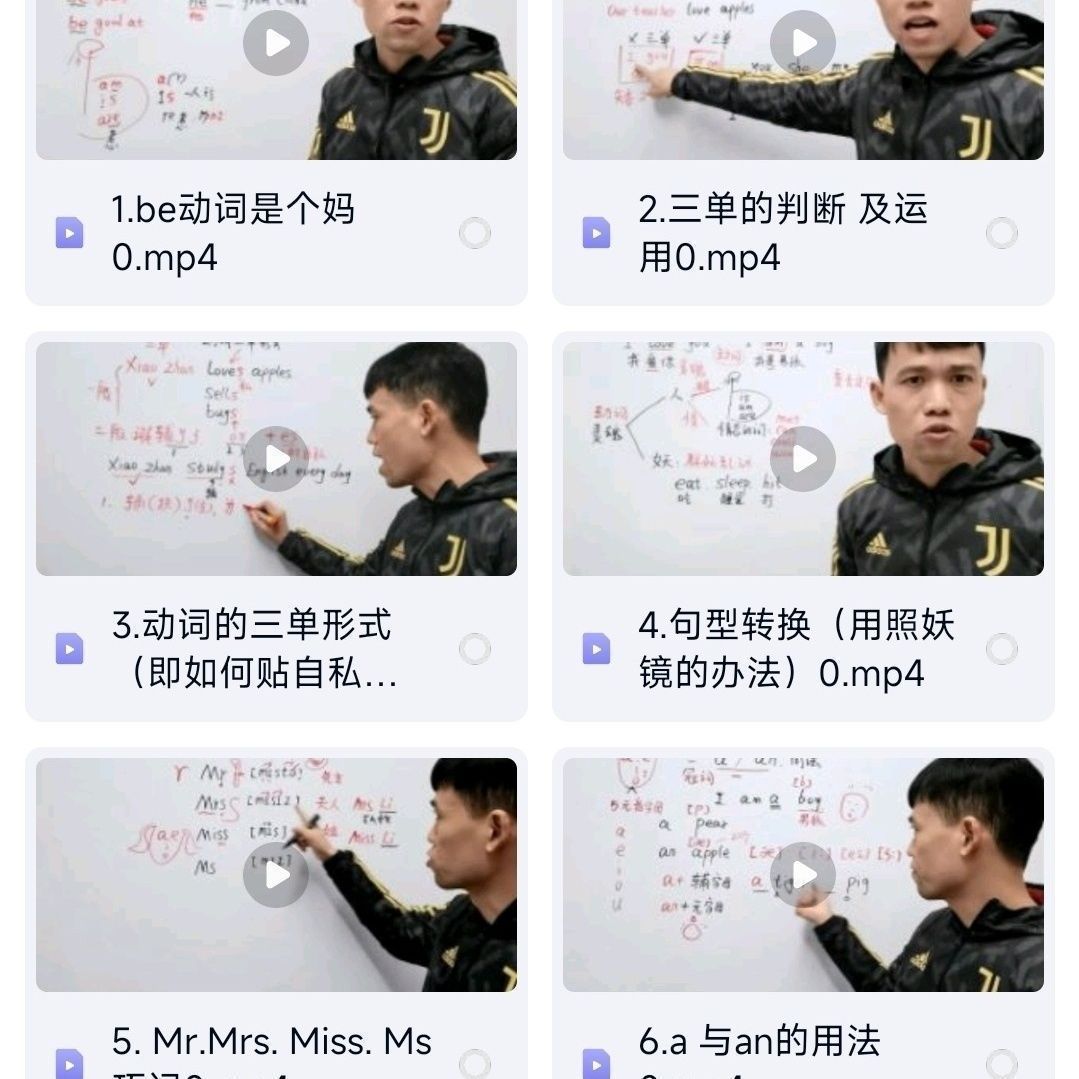Play the 3.动词的三单形式 video
This screenshot has width=1079, height=1079.
point(276,459)
